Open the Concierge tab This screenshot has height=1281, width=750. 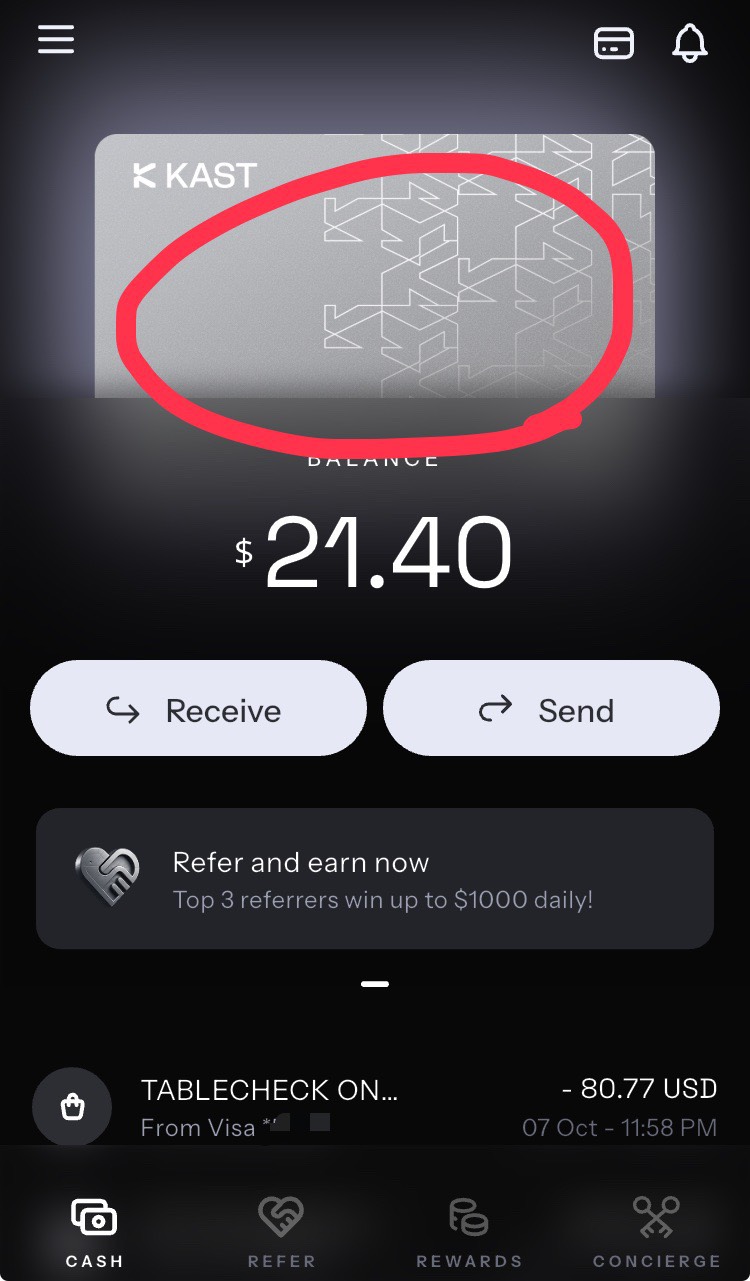[656, 1232]
